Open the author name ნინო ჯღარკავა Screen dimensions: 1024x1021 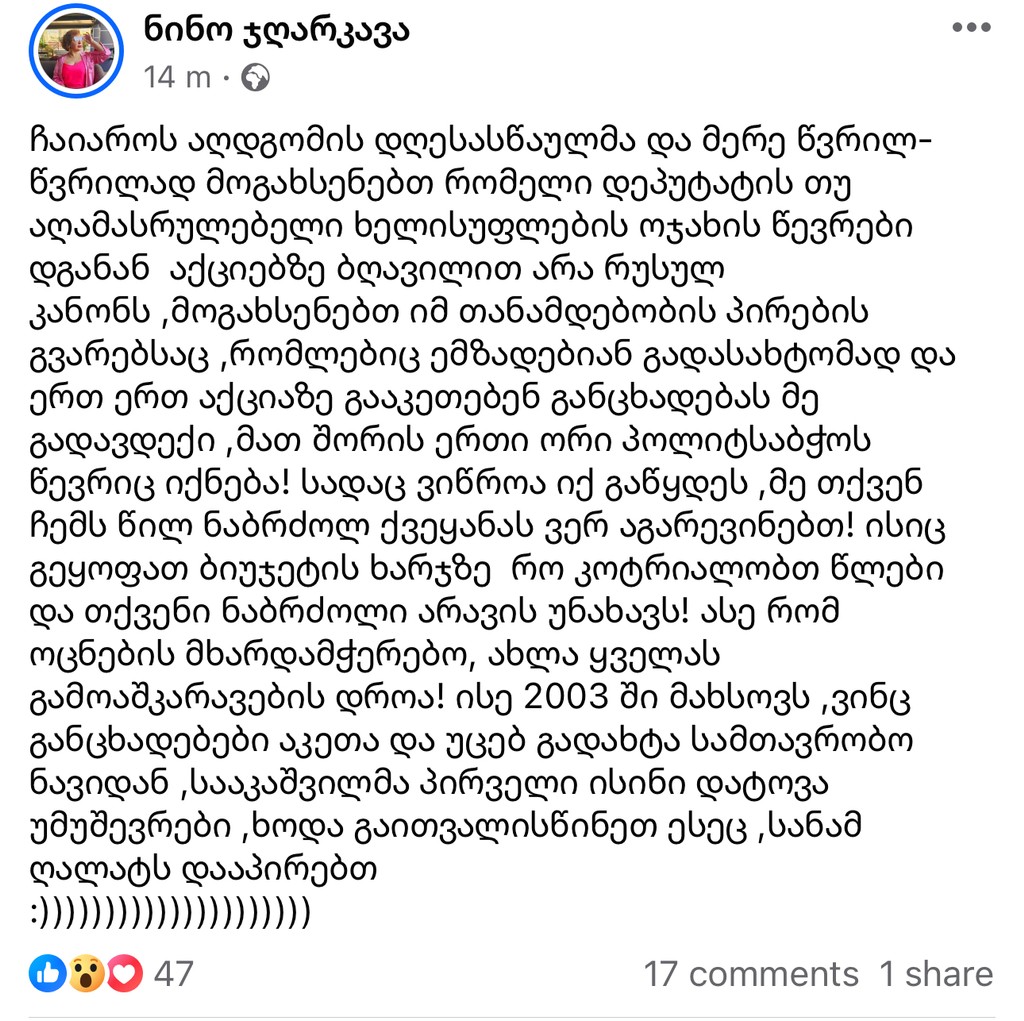(277, 30)
